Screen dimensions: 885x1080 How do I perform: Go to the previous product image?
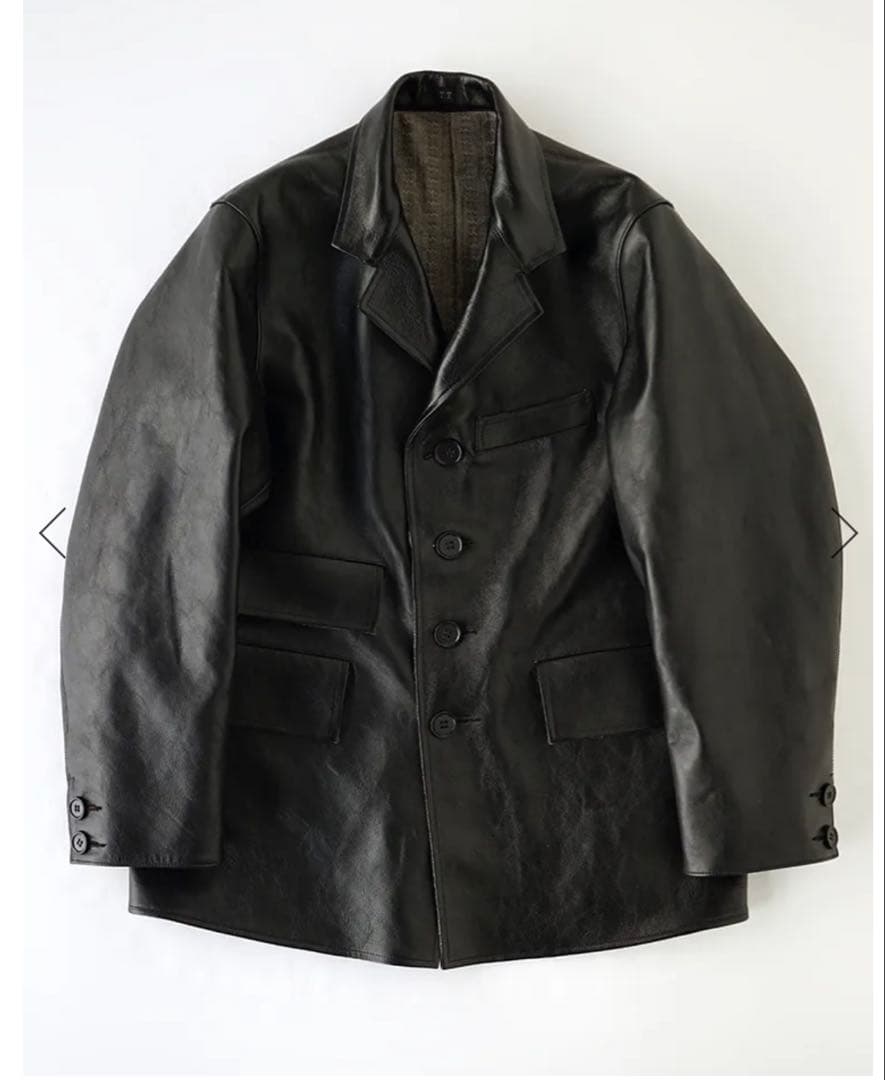pos(52,532)
